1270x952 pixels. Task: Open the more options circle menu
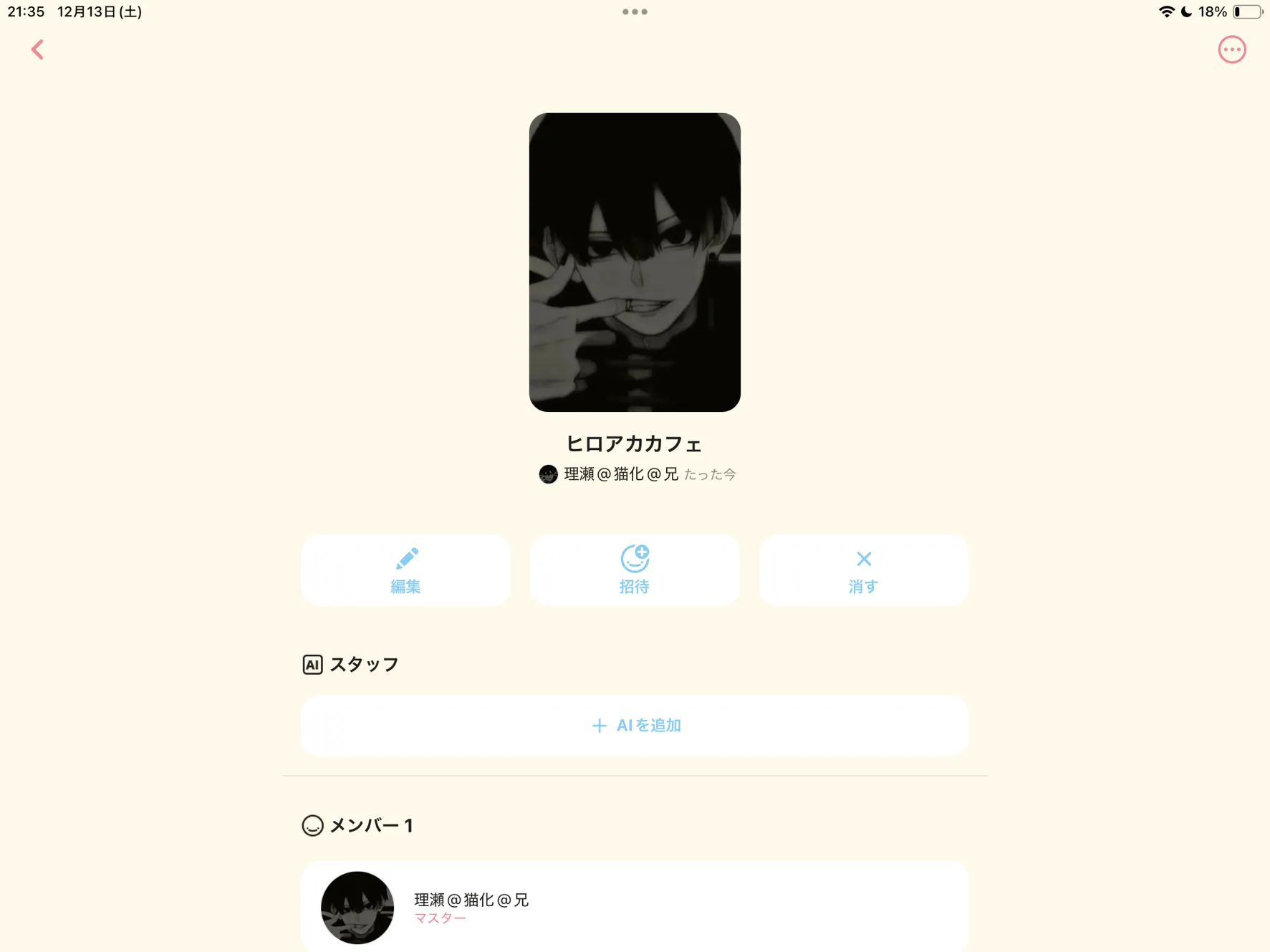click(x=1232, y=49)
